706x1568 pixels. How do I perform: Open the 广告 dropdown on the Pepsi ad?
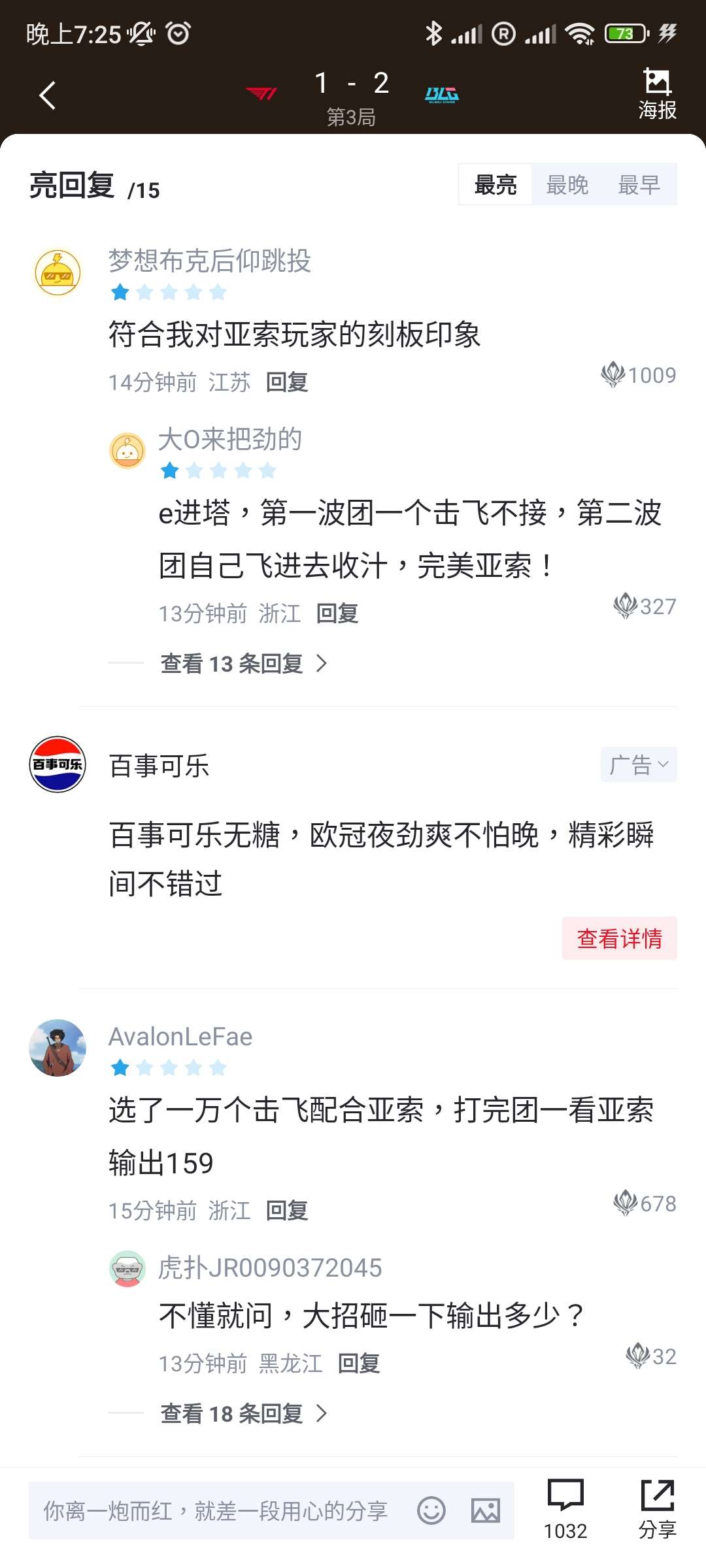tap(639, 764)
